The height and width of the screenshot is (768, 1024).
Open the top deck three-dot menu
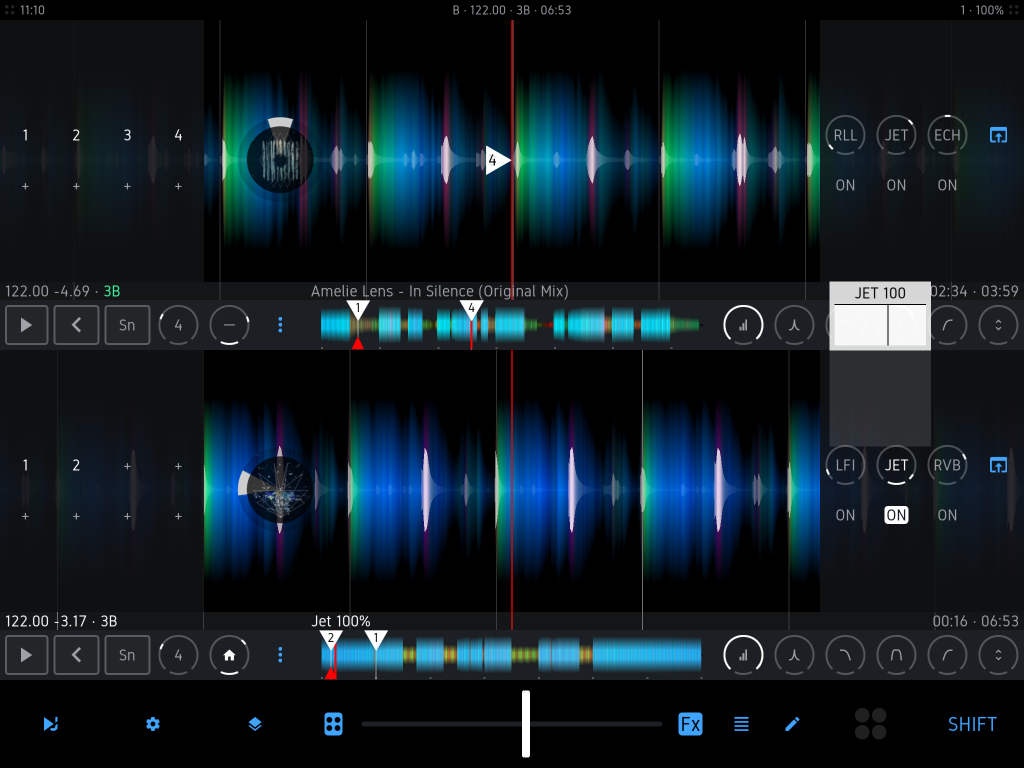pos(280,325)
